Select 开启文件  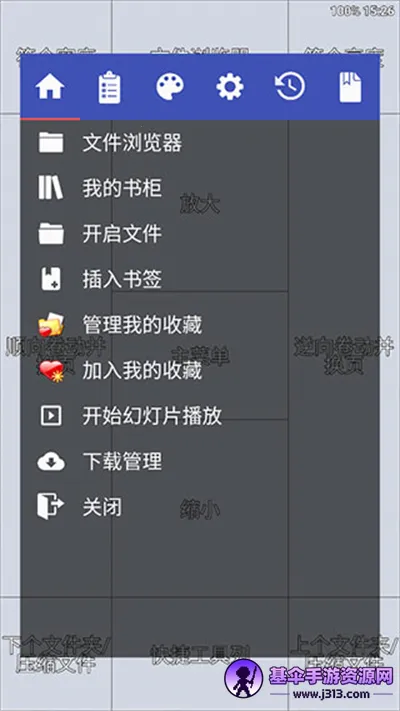pos(200,234)
